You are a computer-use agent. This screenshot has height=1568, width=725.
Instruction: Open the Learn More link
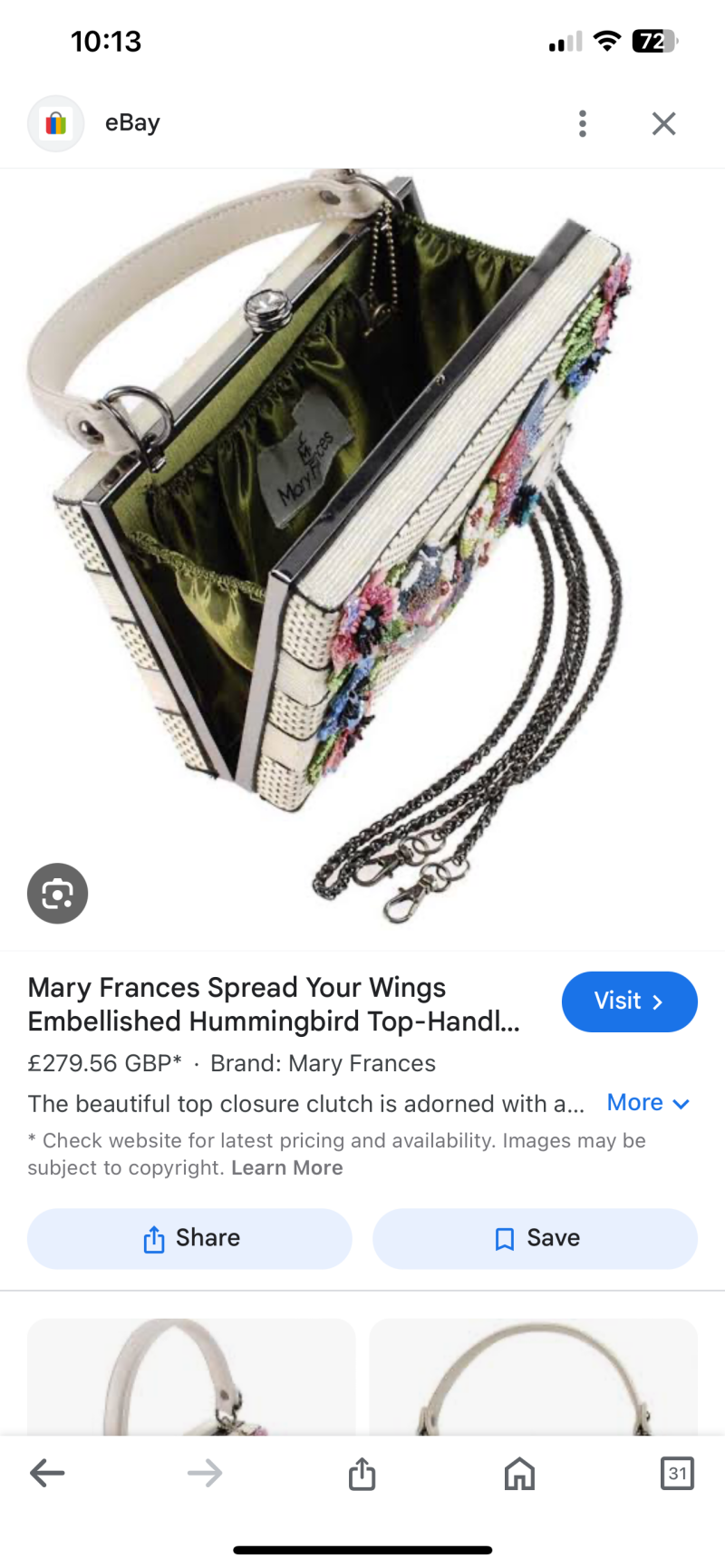(x=286, y=1167)
